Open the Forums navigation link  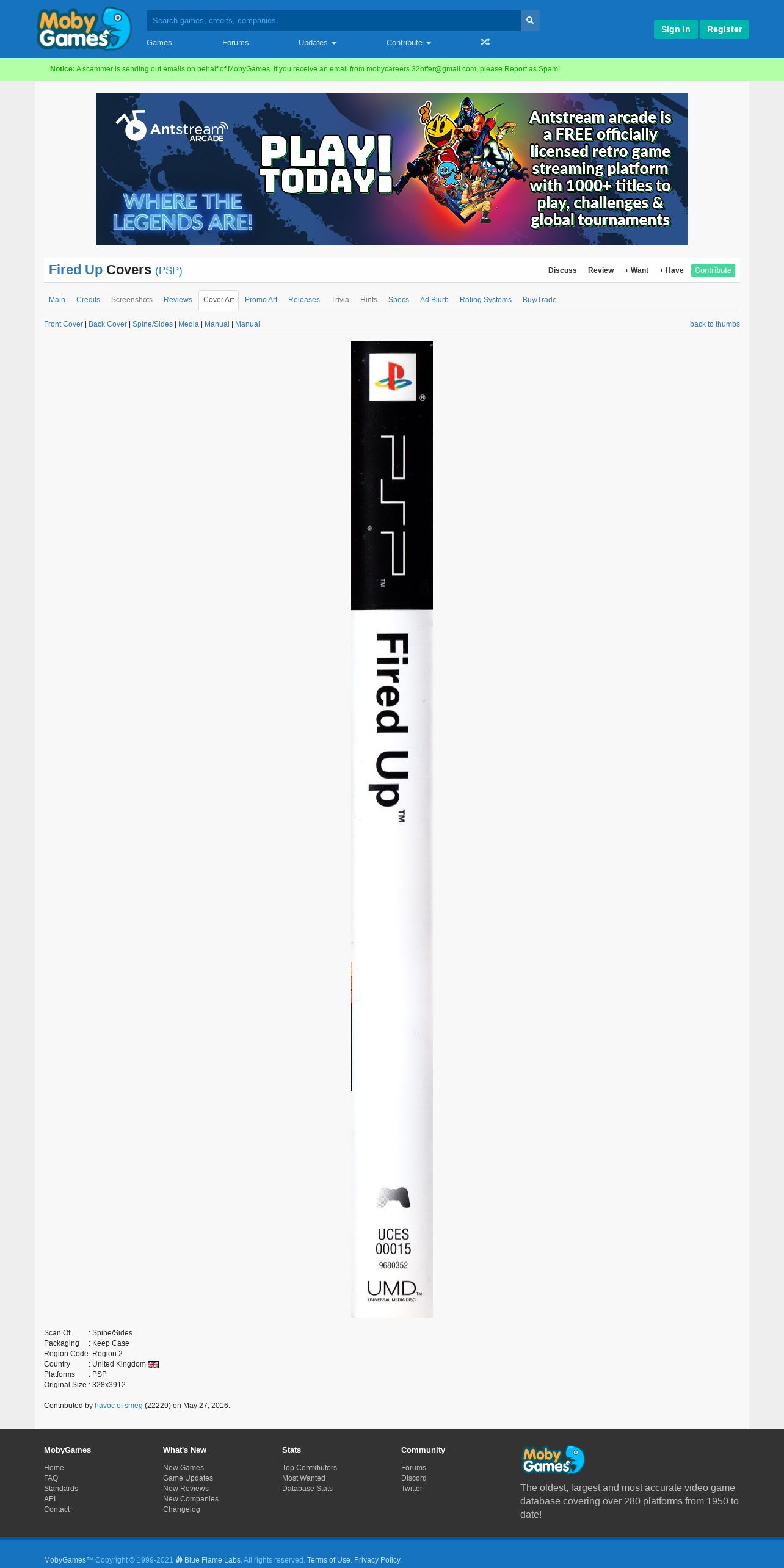pyautogui.click(x=235, y=43)
